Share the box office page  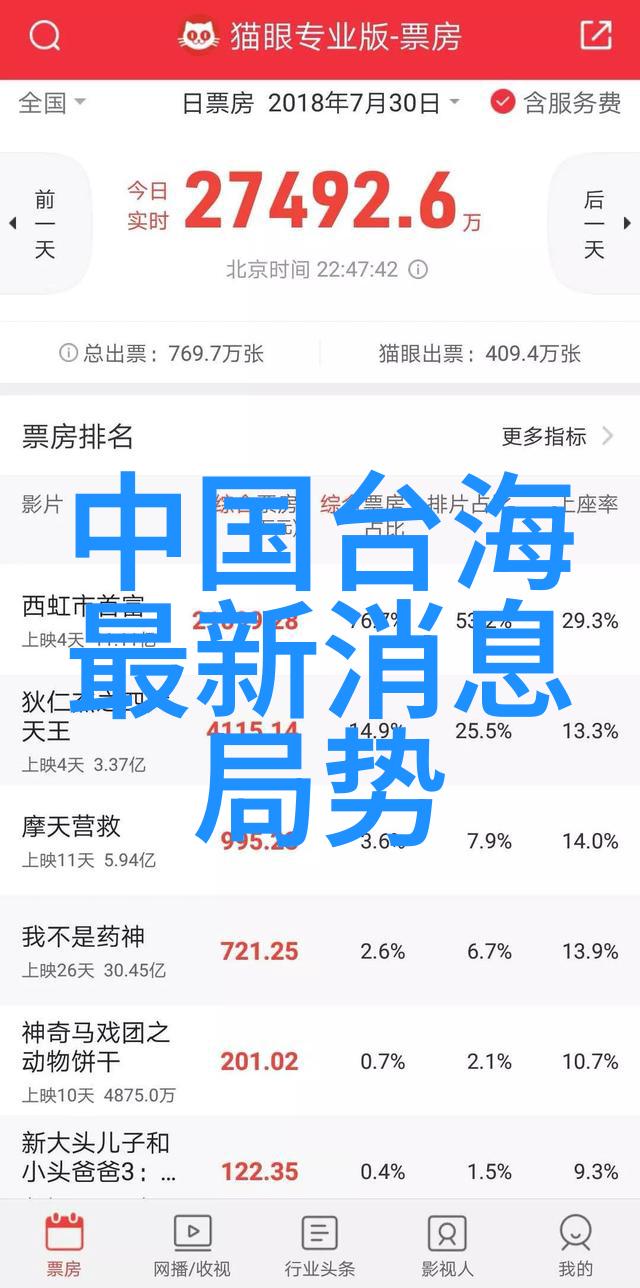tap(595, 37)
